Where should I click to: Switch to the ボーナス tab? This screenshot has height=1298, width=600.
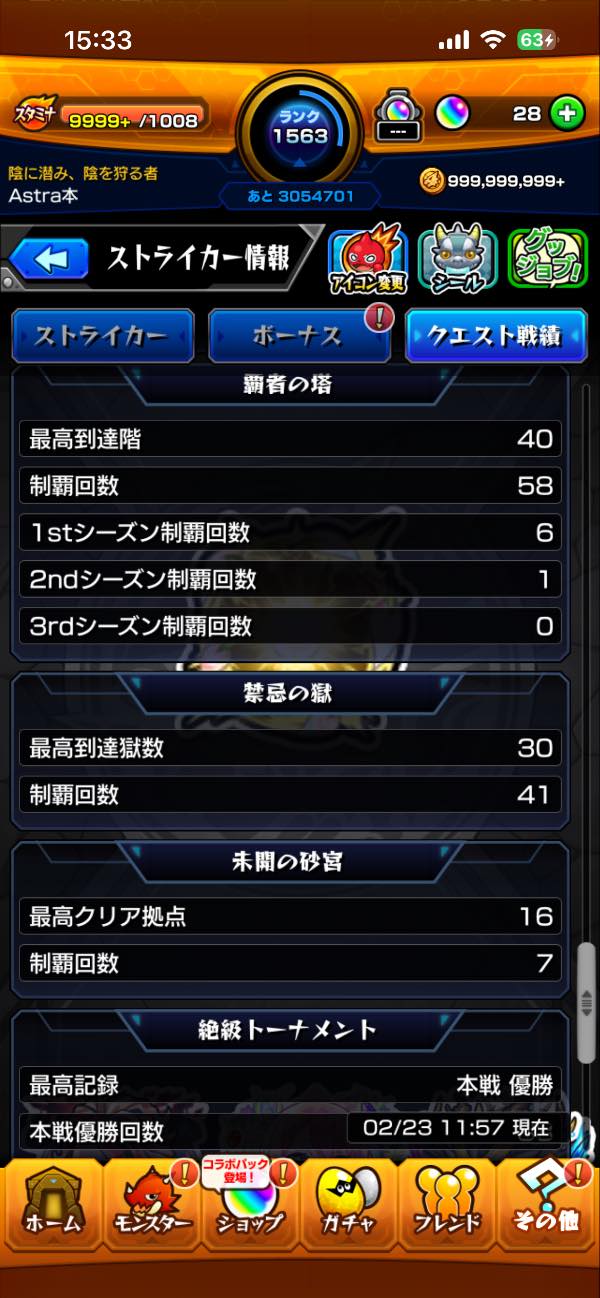pos(298,336)
